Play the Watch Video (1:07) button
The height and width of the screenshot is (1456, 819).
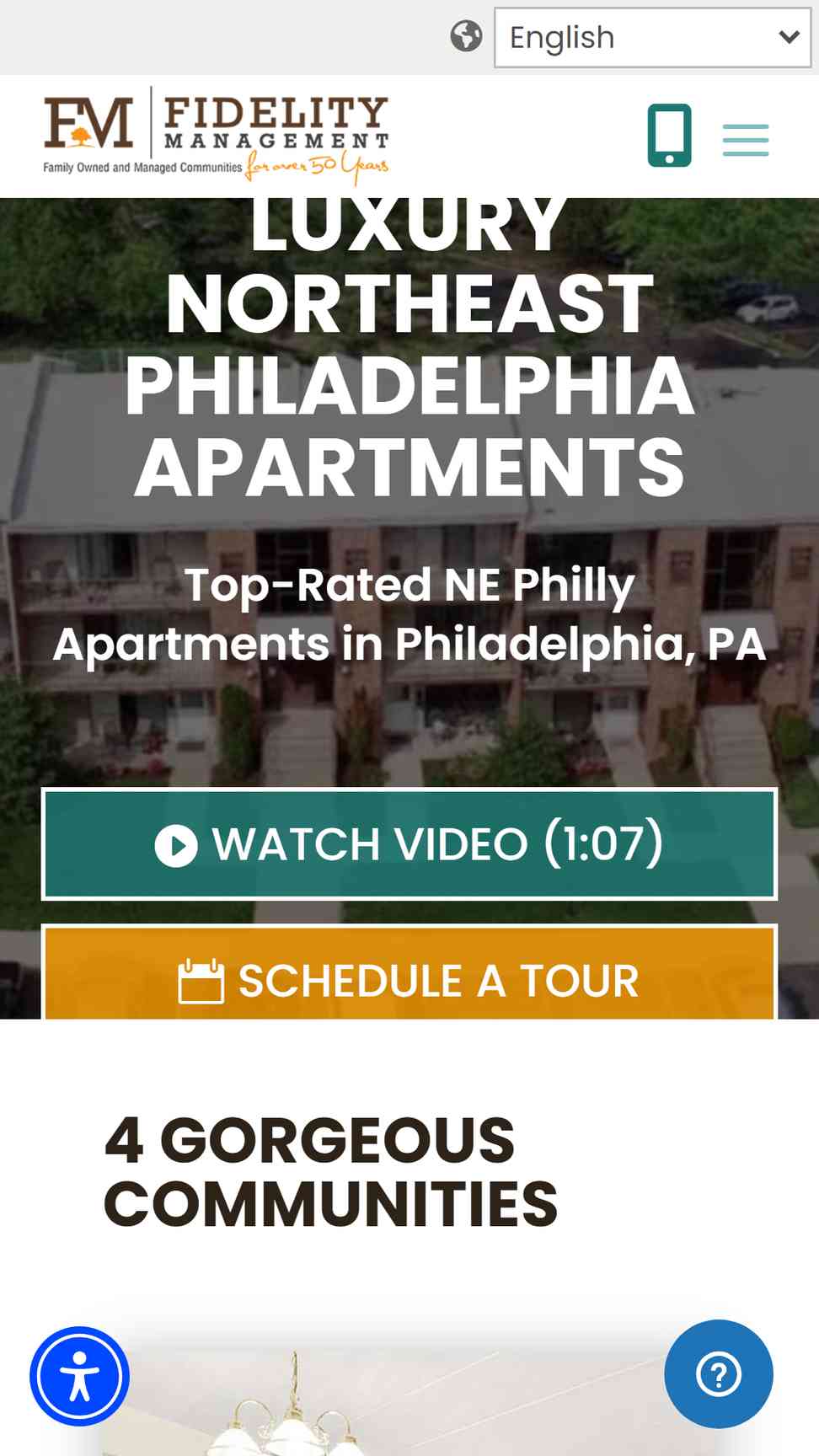coord(409,843)
